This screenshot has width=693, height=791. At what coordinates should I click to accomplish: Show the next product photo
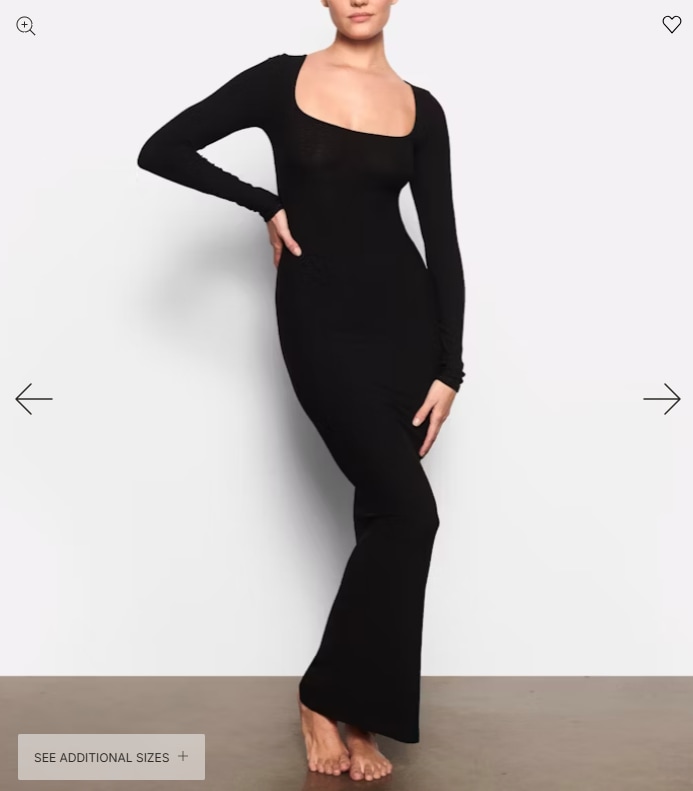[661, 399]
